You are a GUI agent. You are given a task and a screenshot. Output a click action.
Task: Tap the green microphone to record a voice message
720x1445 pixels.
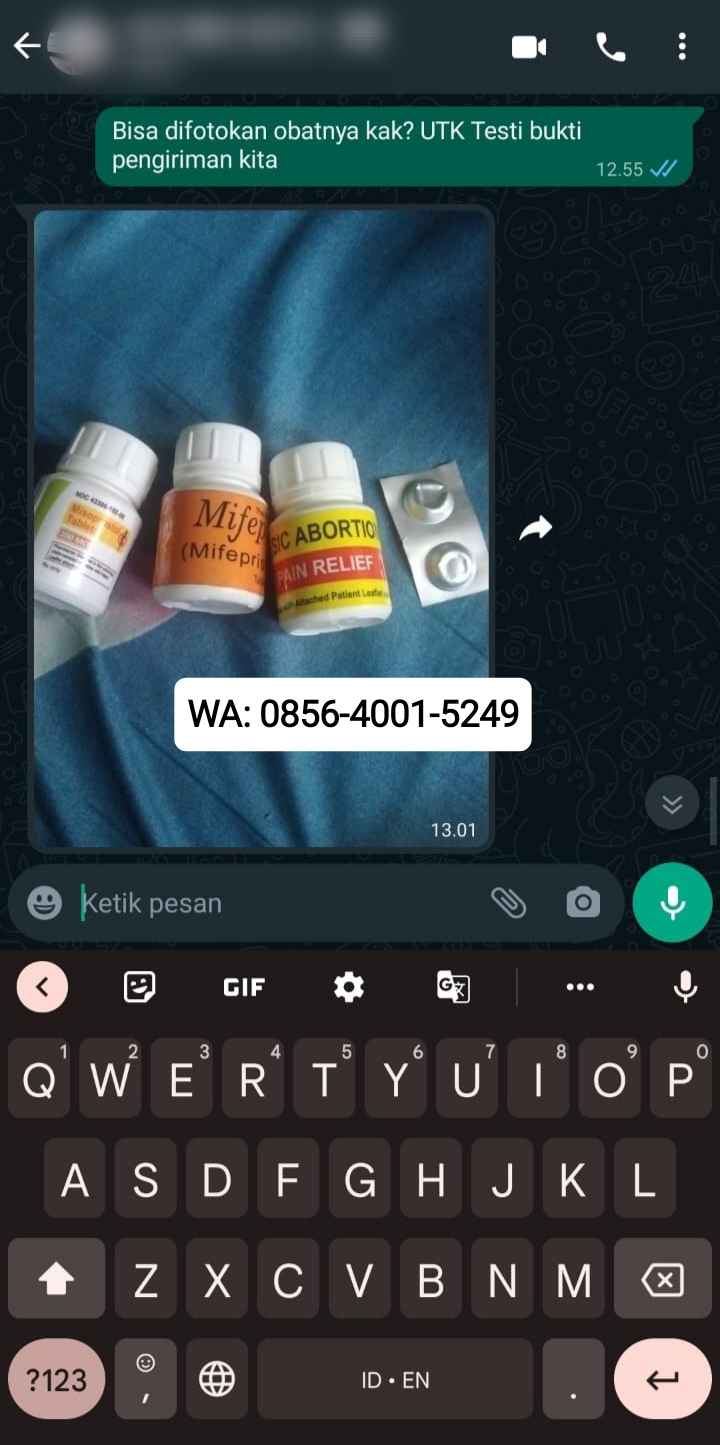pos(672,903)
